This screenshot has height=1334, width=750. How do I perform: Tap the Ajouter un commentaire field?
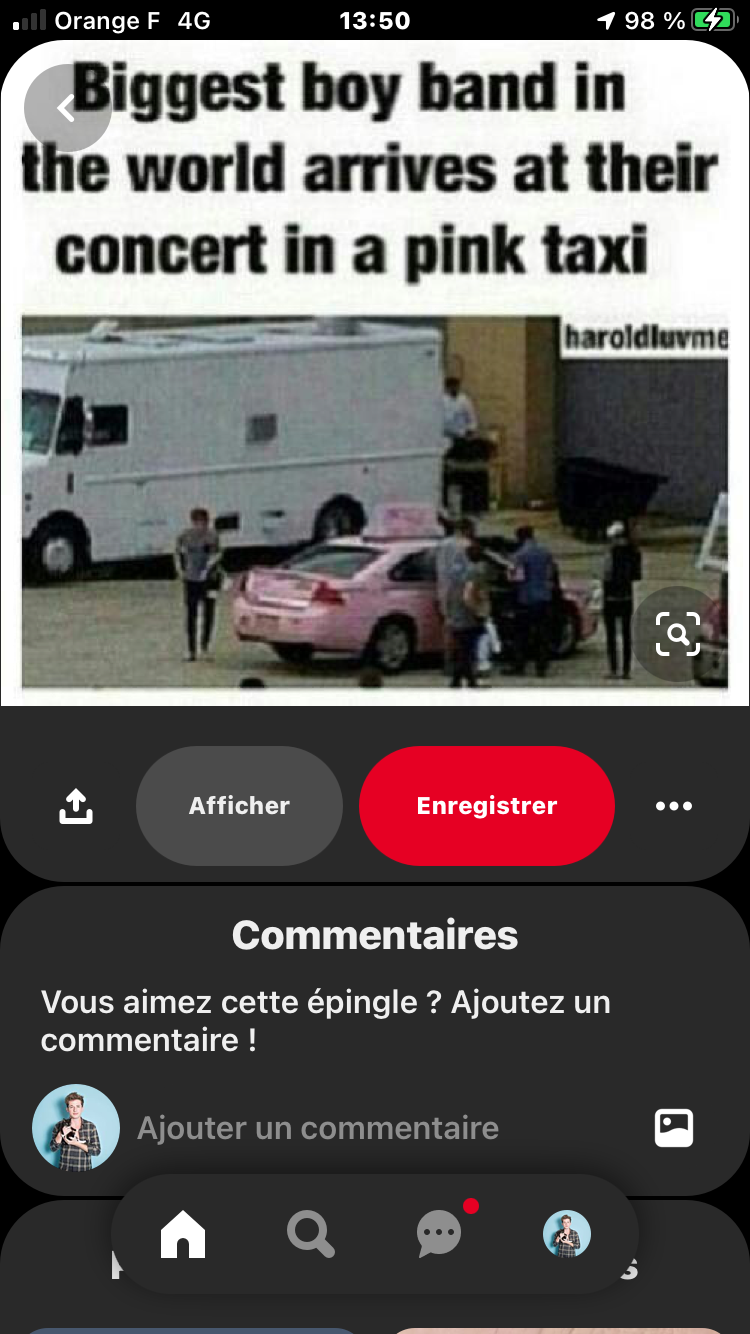coord(318,1128)
